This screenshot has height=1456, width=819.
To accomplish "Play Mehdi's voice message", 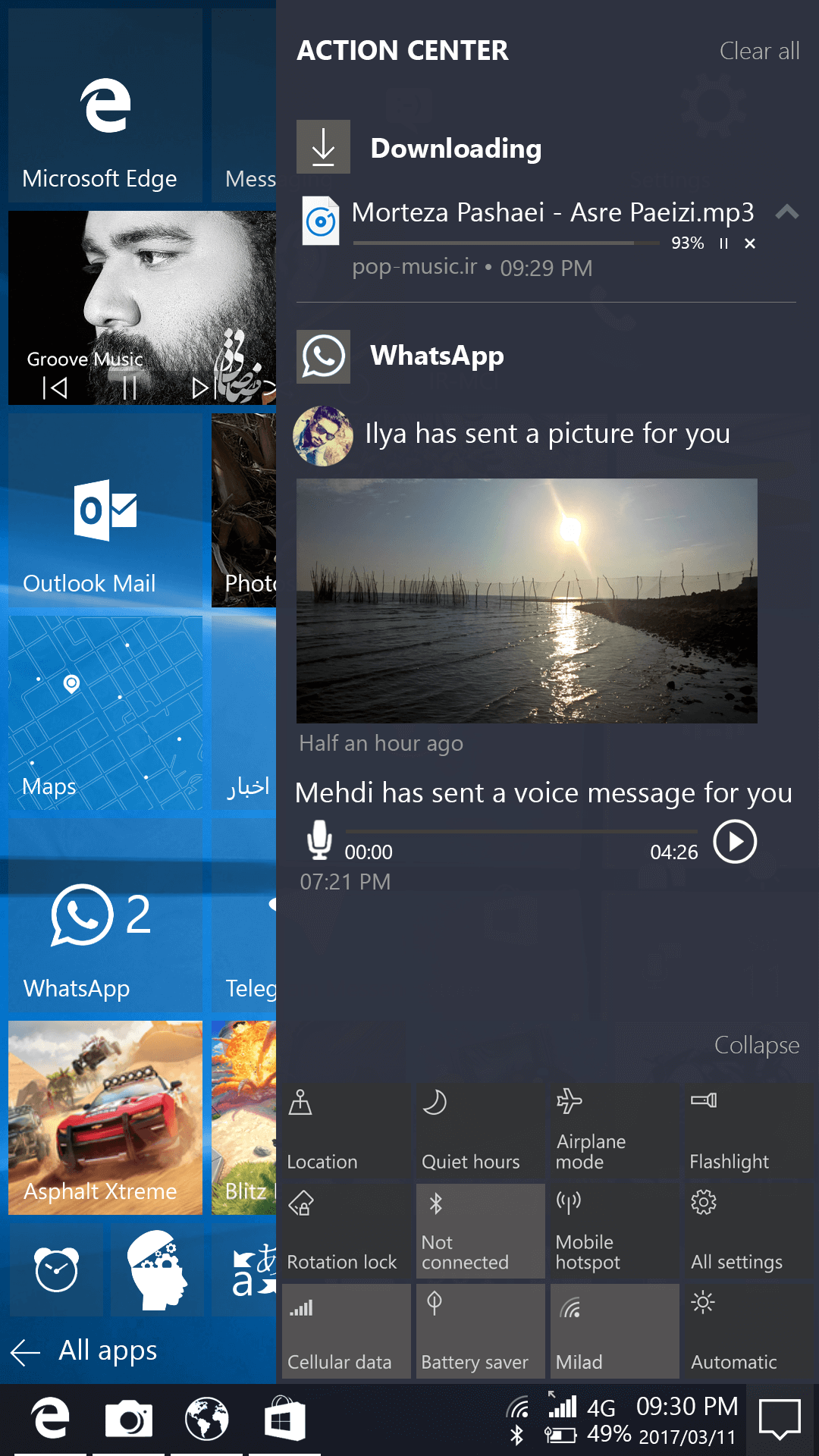I will coord(735,842).
